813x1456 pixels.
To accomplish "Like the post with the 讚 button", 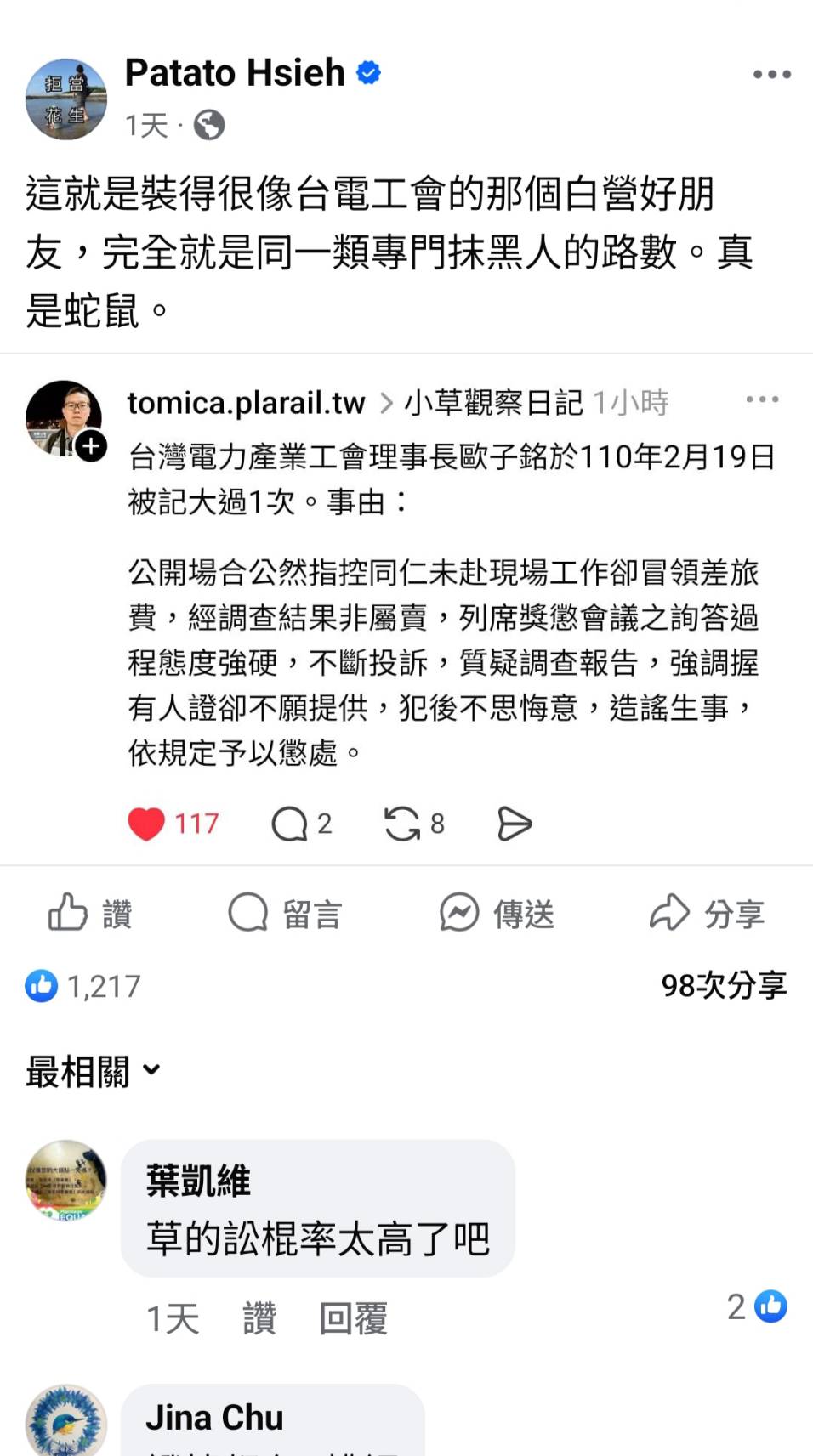I will click(x=90, y=914).
